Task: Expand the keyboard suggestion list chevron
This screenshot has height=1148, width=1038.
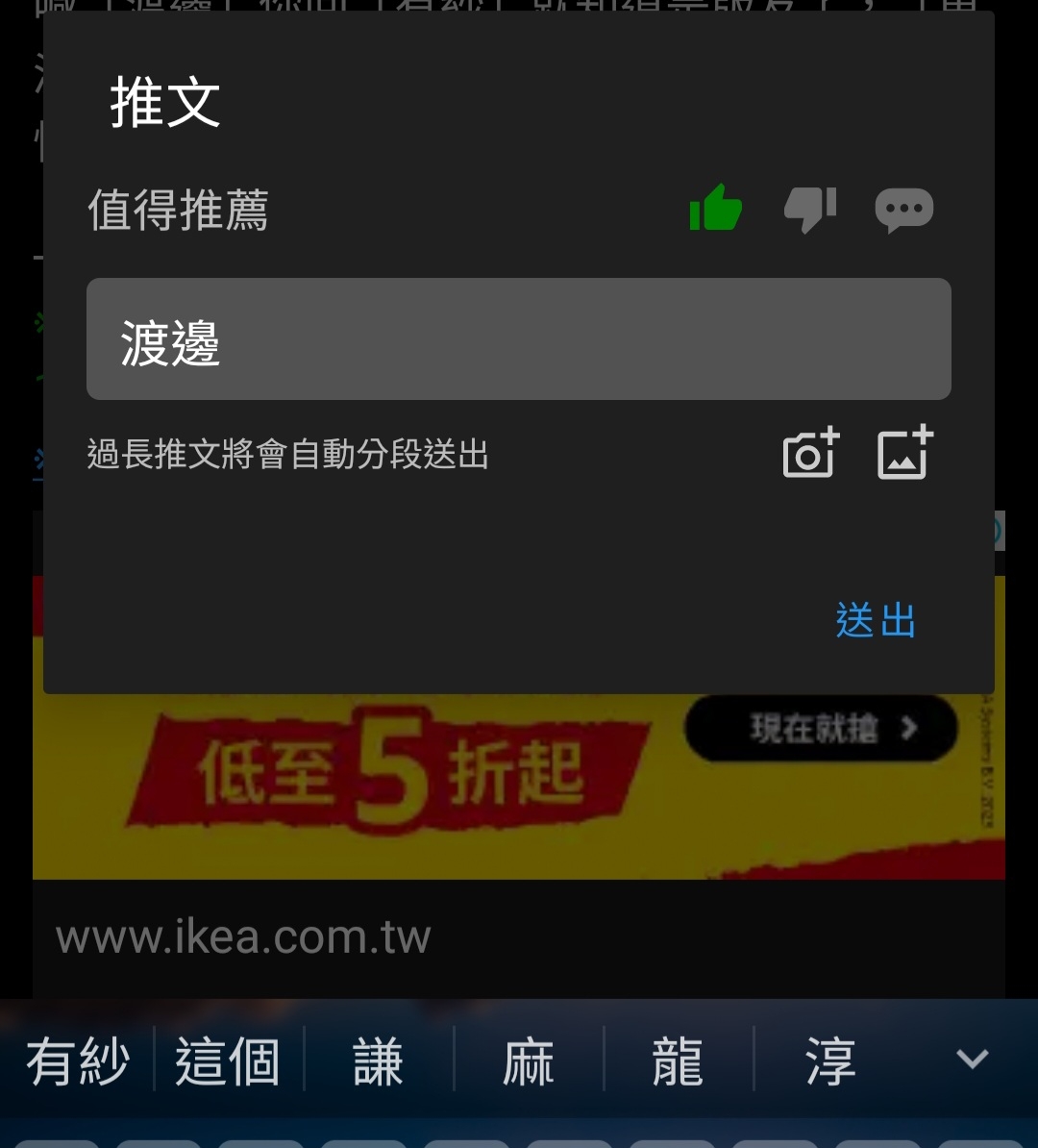Action: pyautogui.click(x=972, y=1060)
